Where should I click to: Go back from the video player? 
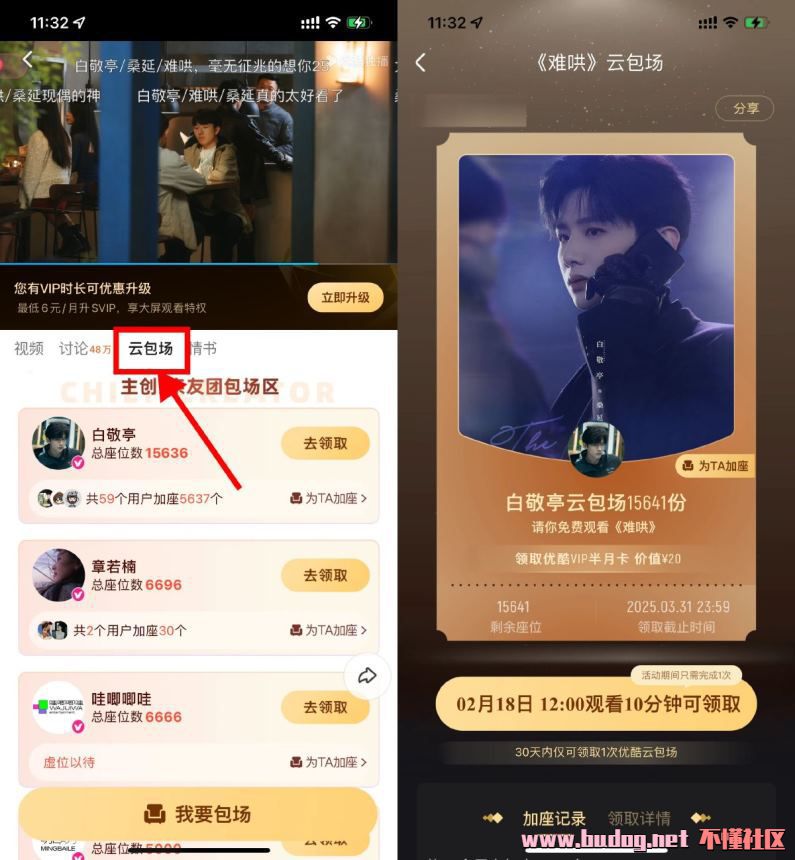point(27,60)
